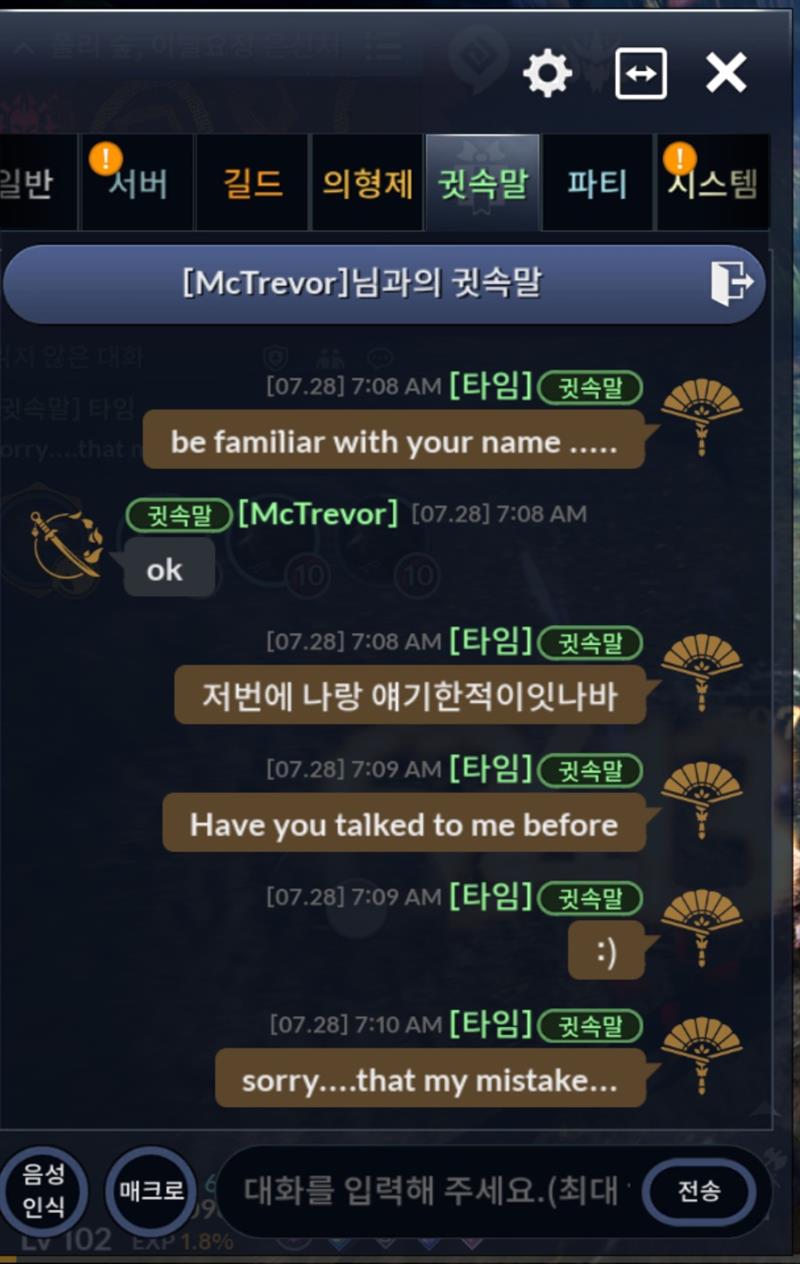800x1264 pixels.
Task: Open the 매크로 macro button
Action: coord(152,1191)
